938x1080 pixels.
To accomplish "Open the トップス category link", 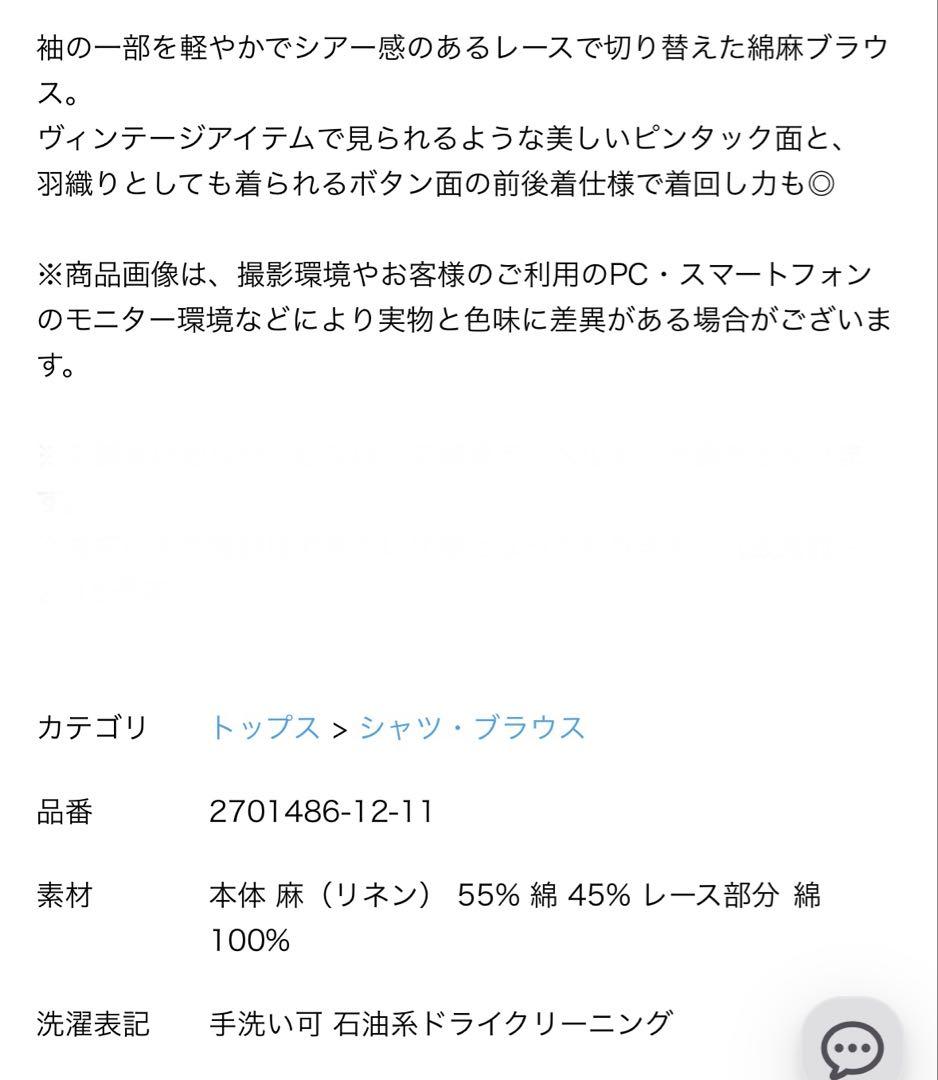I will coord(264,727).
